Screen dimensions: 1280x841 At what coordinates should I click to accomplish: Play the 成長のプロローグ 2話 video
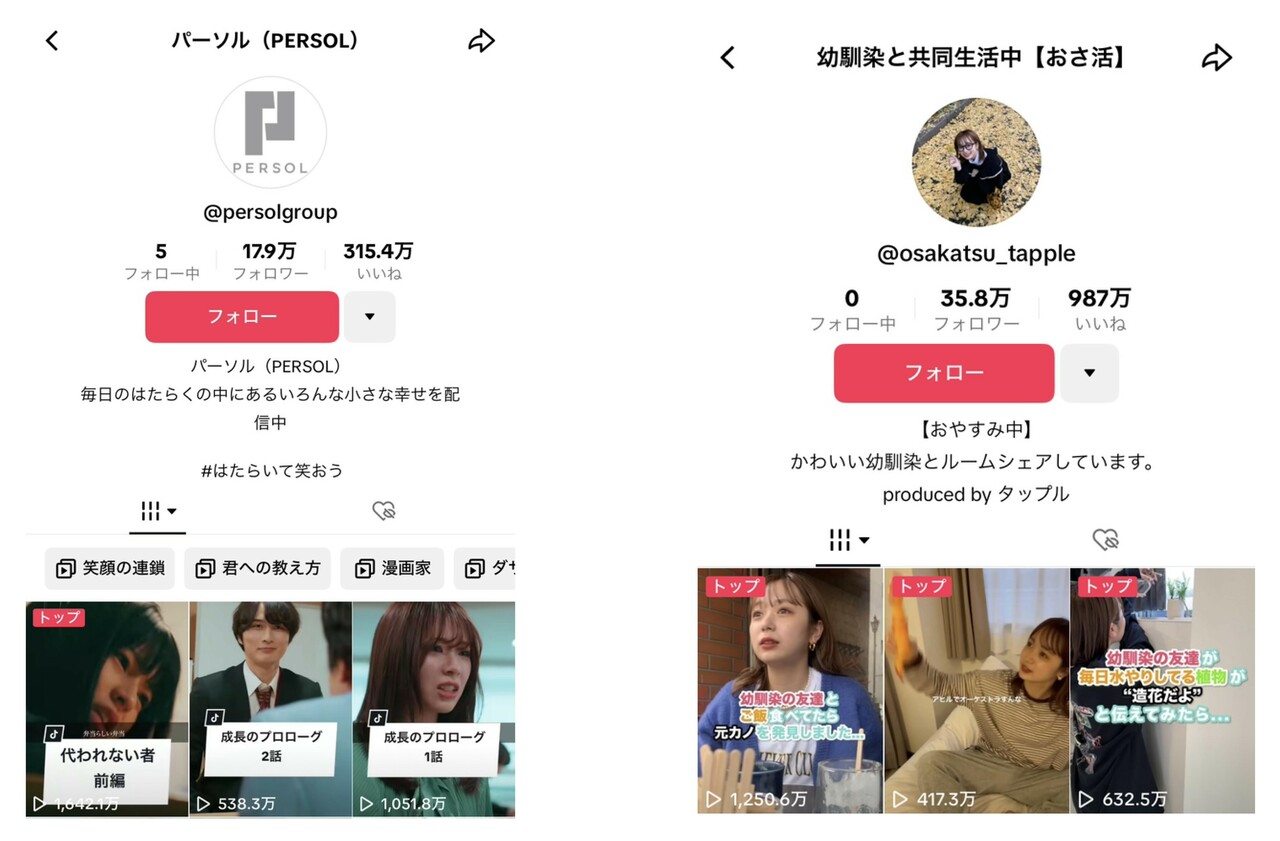click(270, 708)
